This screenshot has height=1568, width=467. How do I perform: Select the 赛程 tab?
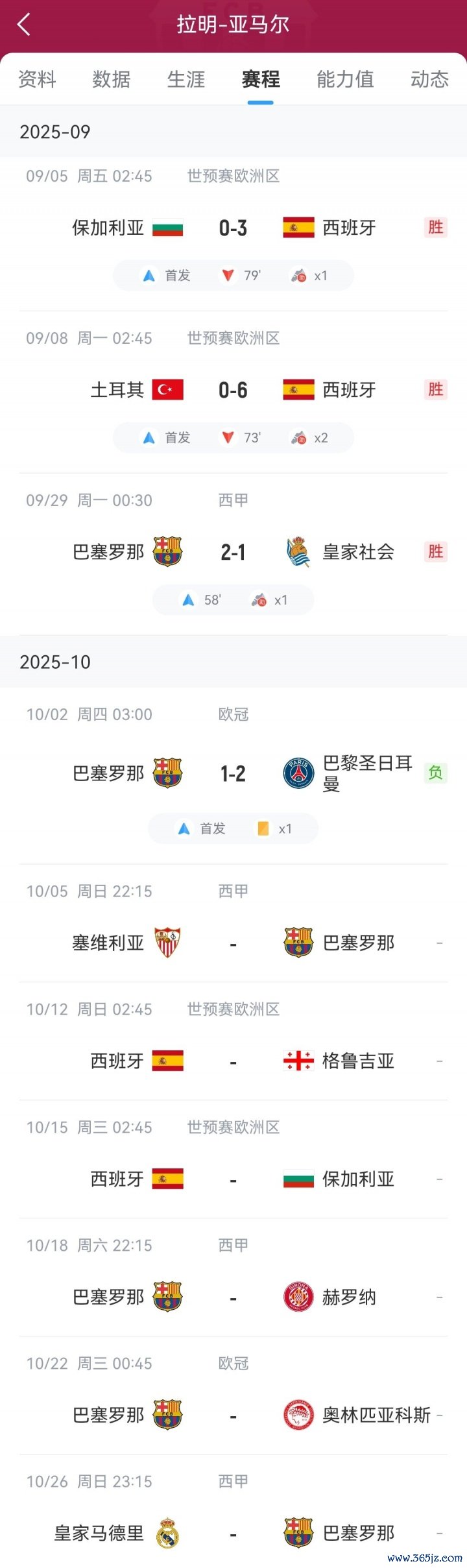(x=261, y=79)
